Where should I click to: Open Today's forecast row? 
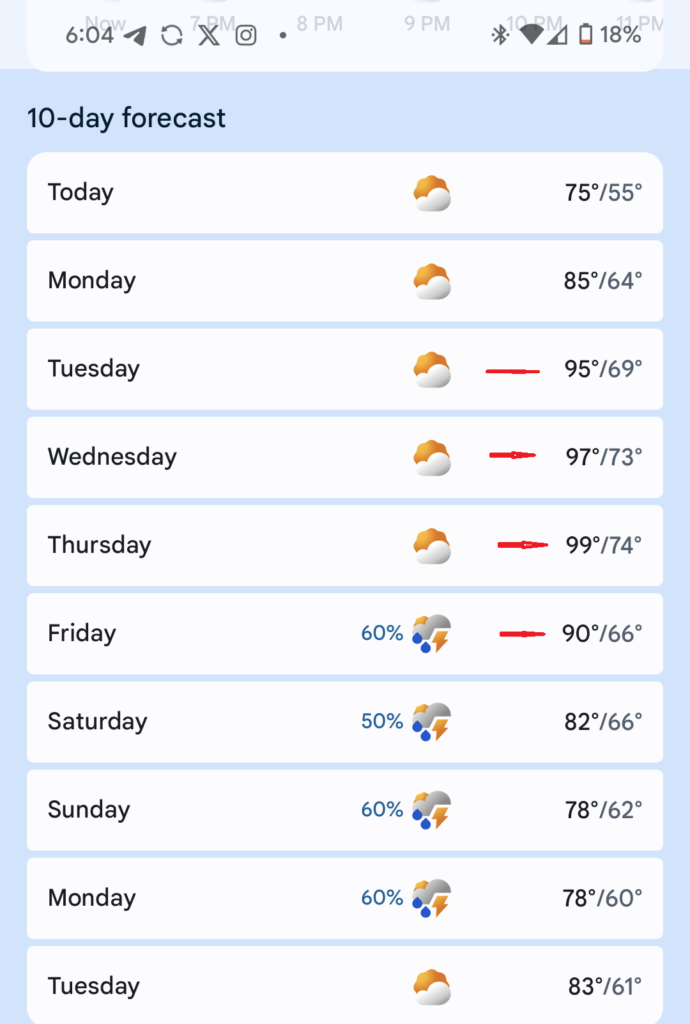(344, 193)
